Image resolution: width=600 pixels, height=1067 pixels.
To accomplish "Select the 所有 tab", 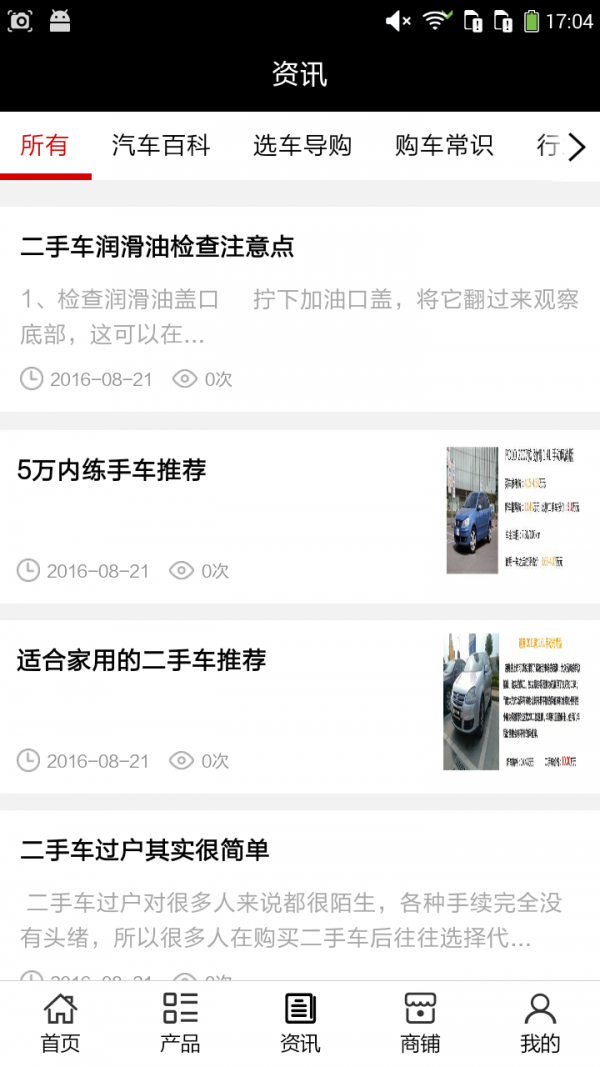I will point(45,146).
